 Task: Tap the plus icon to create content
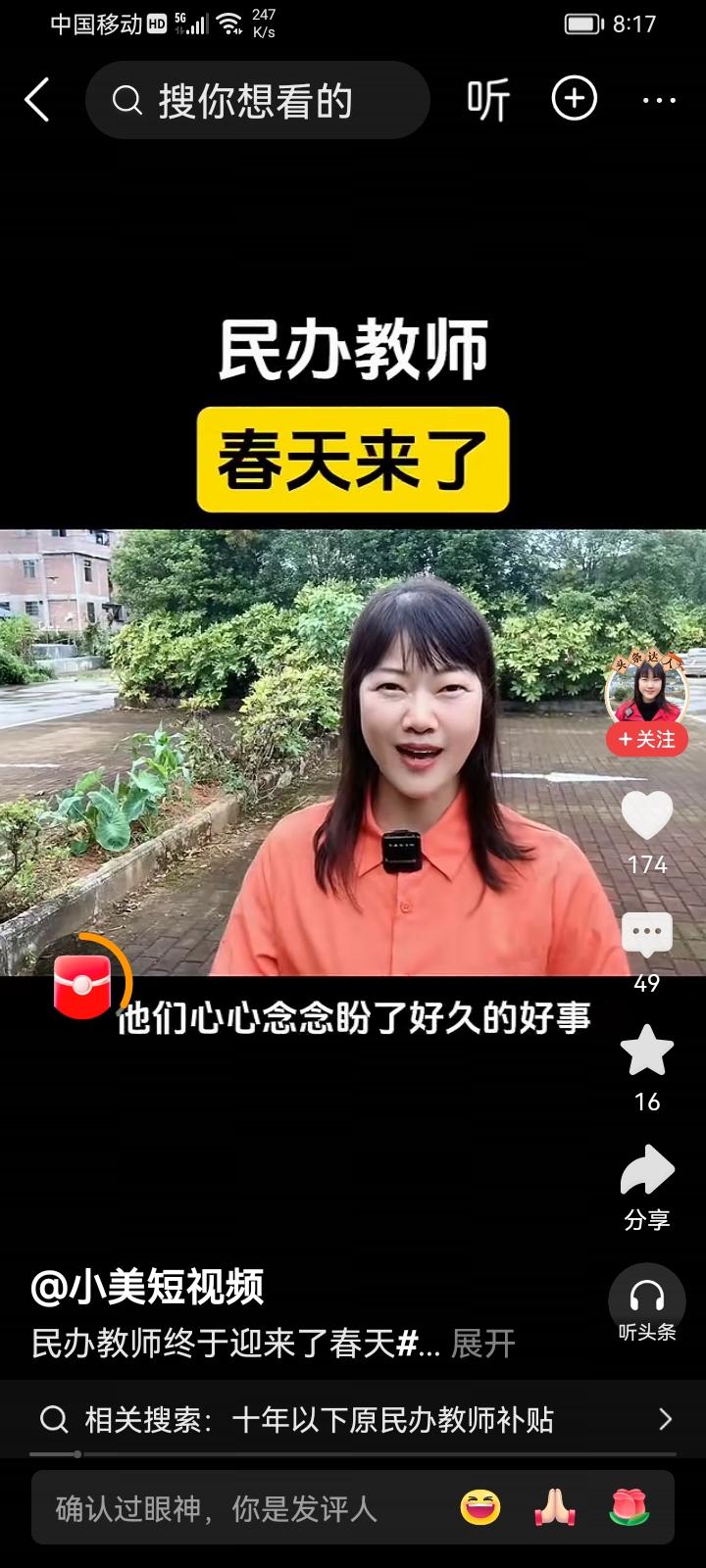pyautogui.click(x=574, y=99)
